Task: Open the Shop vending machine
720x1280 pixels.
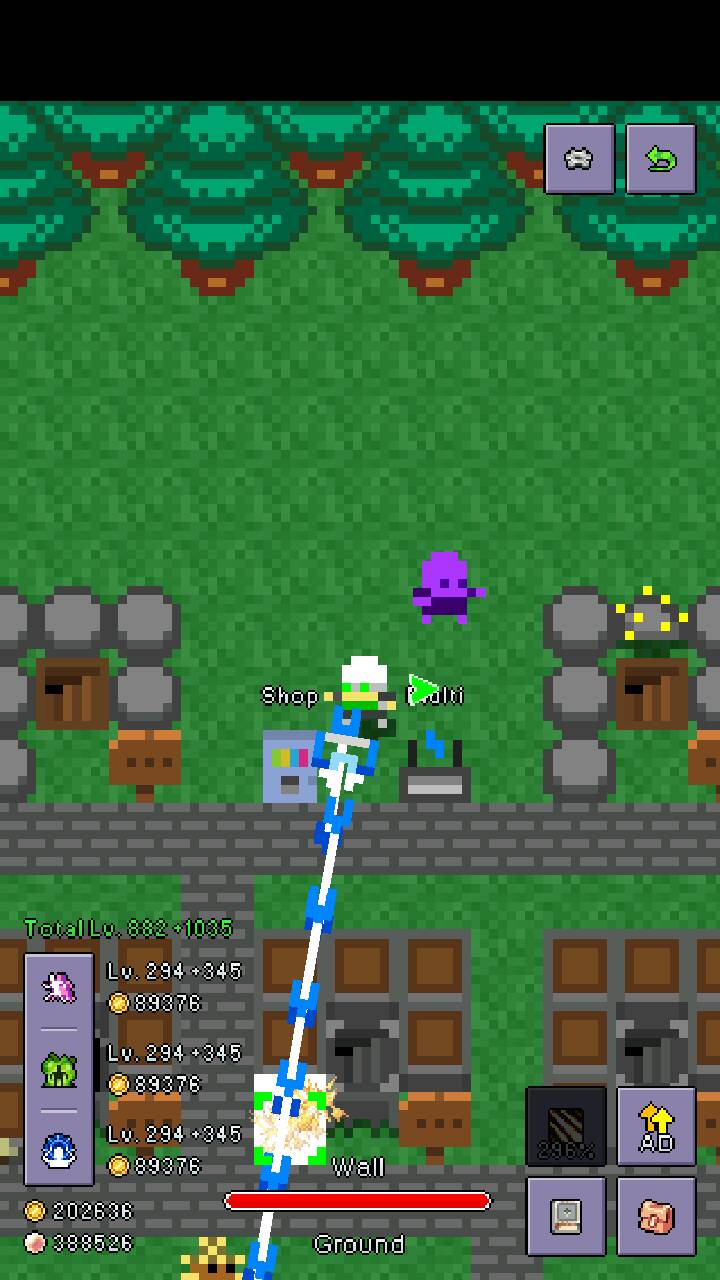Action: [289, 767]
